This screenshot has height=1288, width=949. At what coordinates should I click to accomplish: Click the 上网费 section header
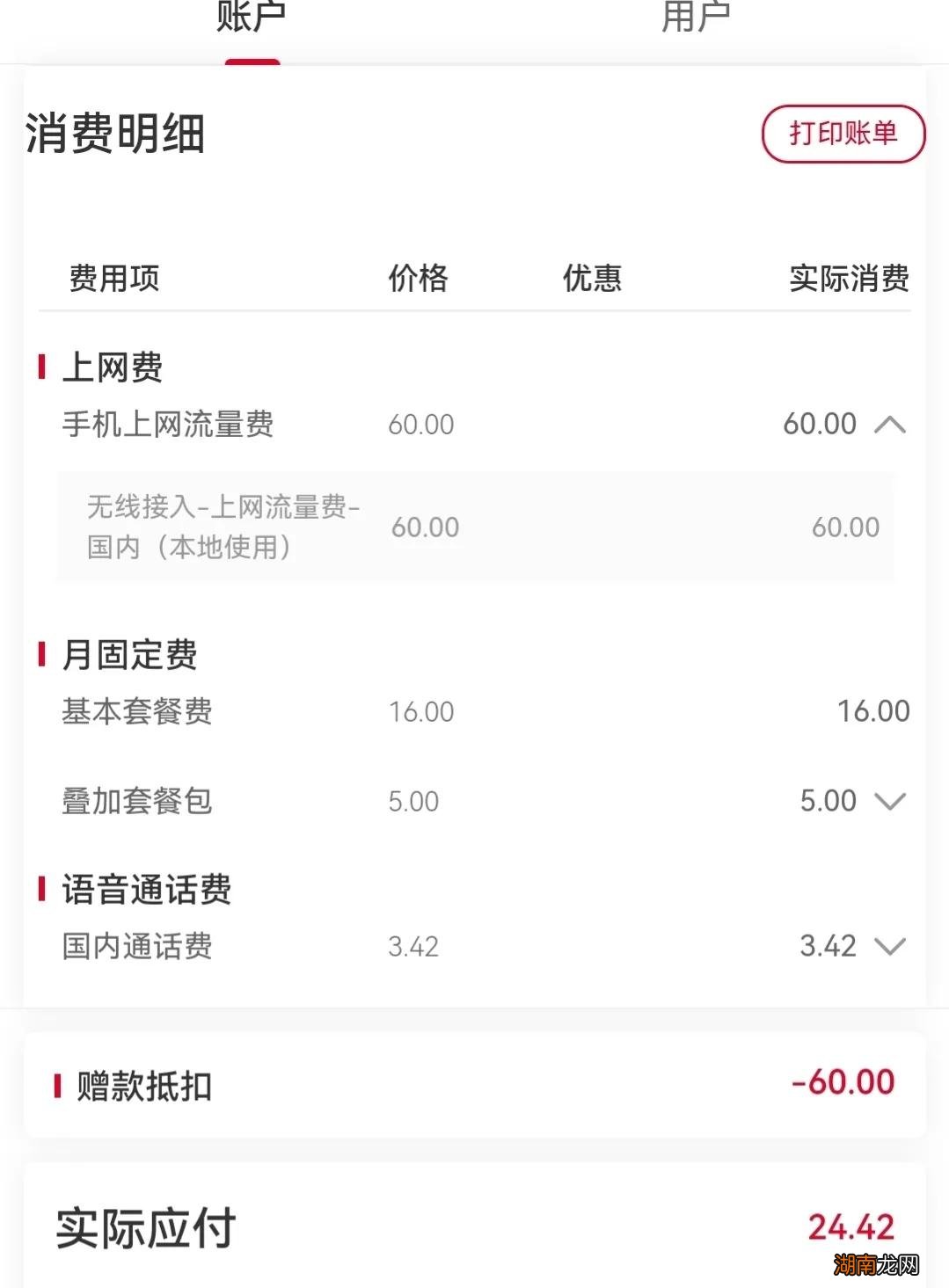[x=110, y=368]
